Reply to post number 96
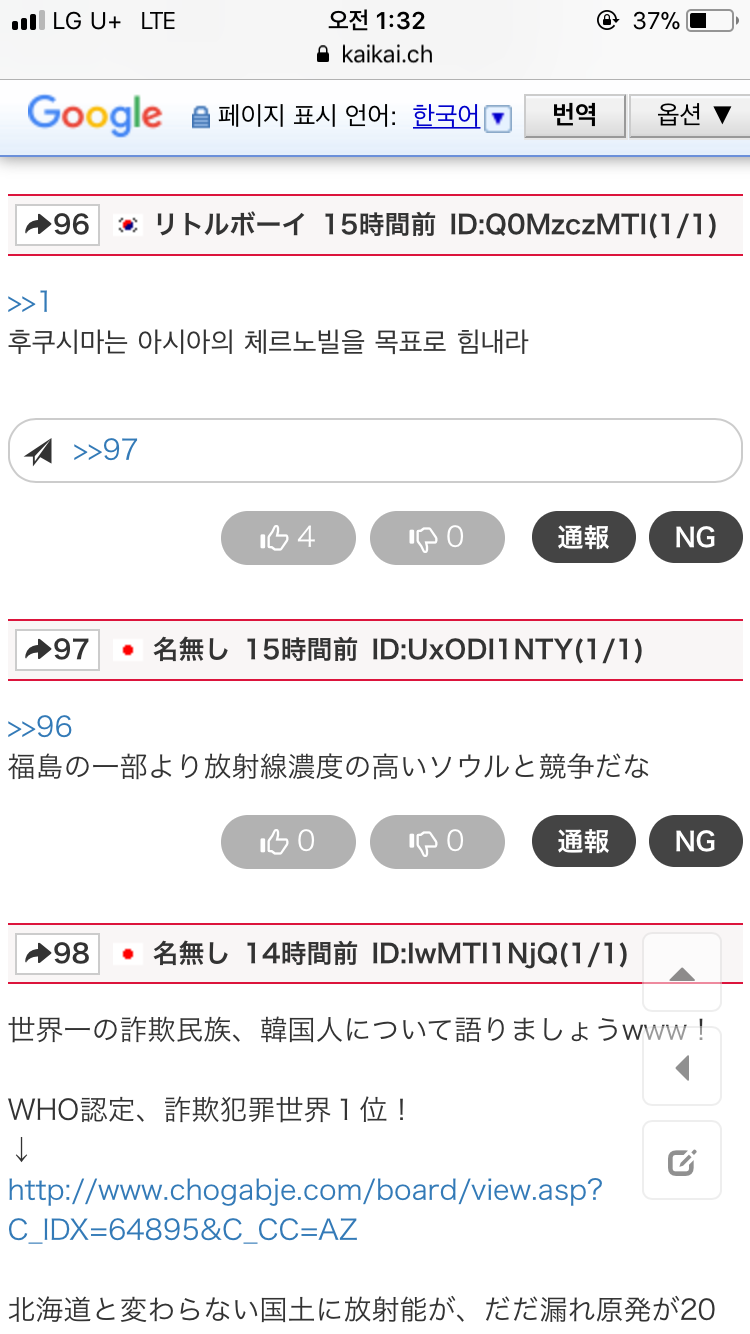This screenshot has width=750, height=1334. [x=58, y=225]
